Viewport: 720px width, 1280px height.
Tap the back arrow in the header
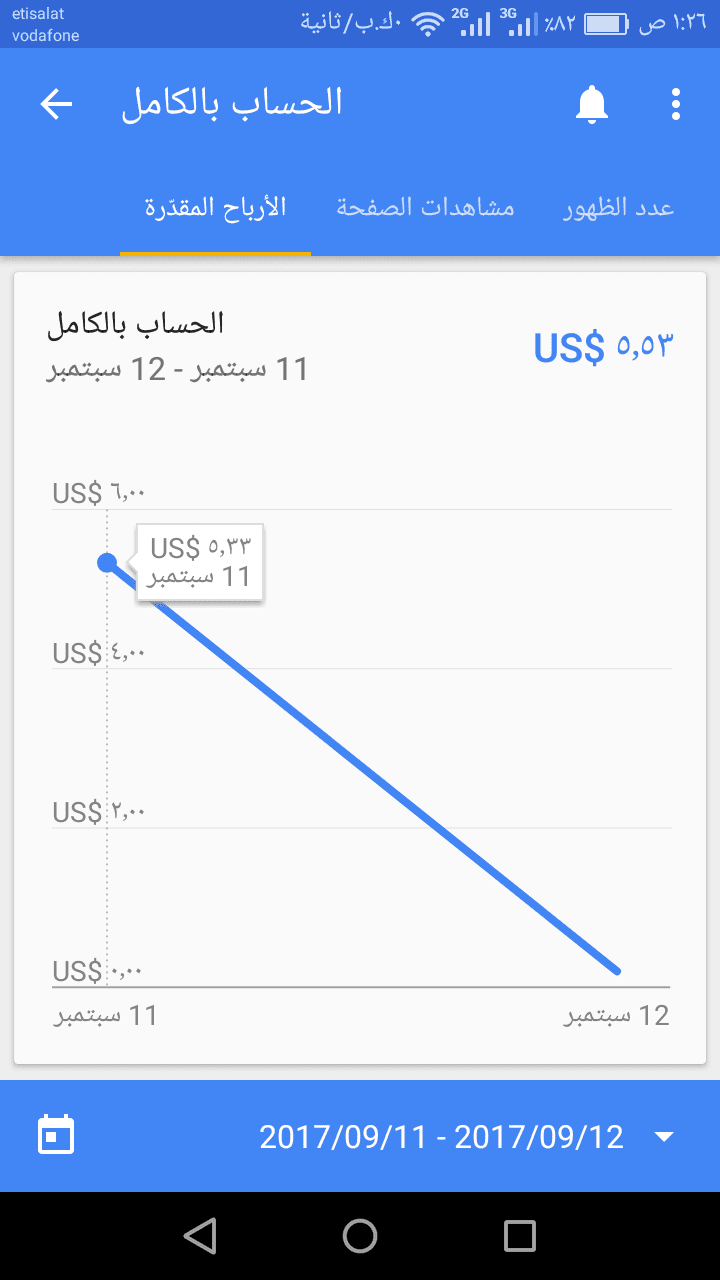(x=57, y=103)
